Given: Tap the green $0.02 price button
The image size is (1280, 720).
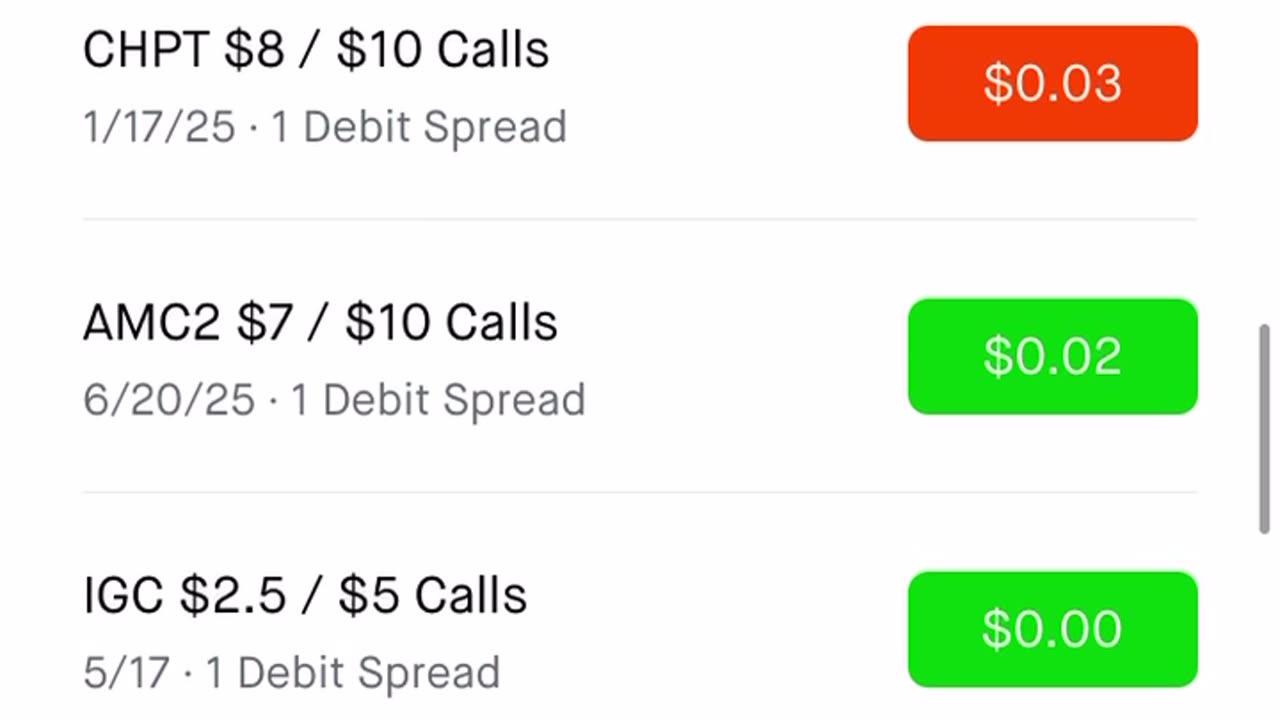Looking at the screenshot, I should [x=1052, y=357].
